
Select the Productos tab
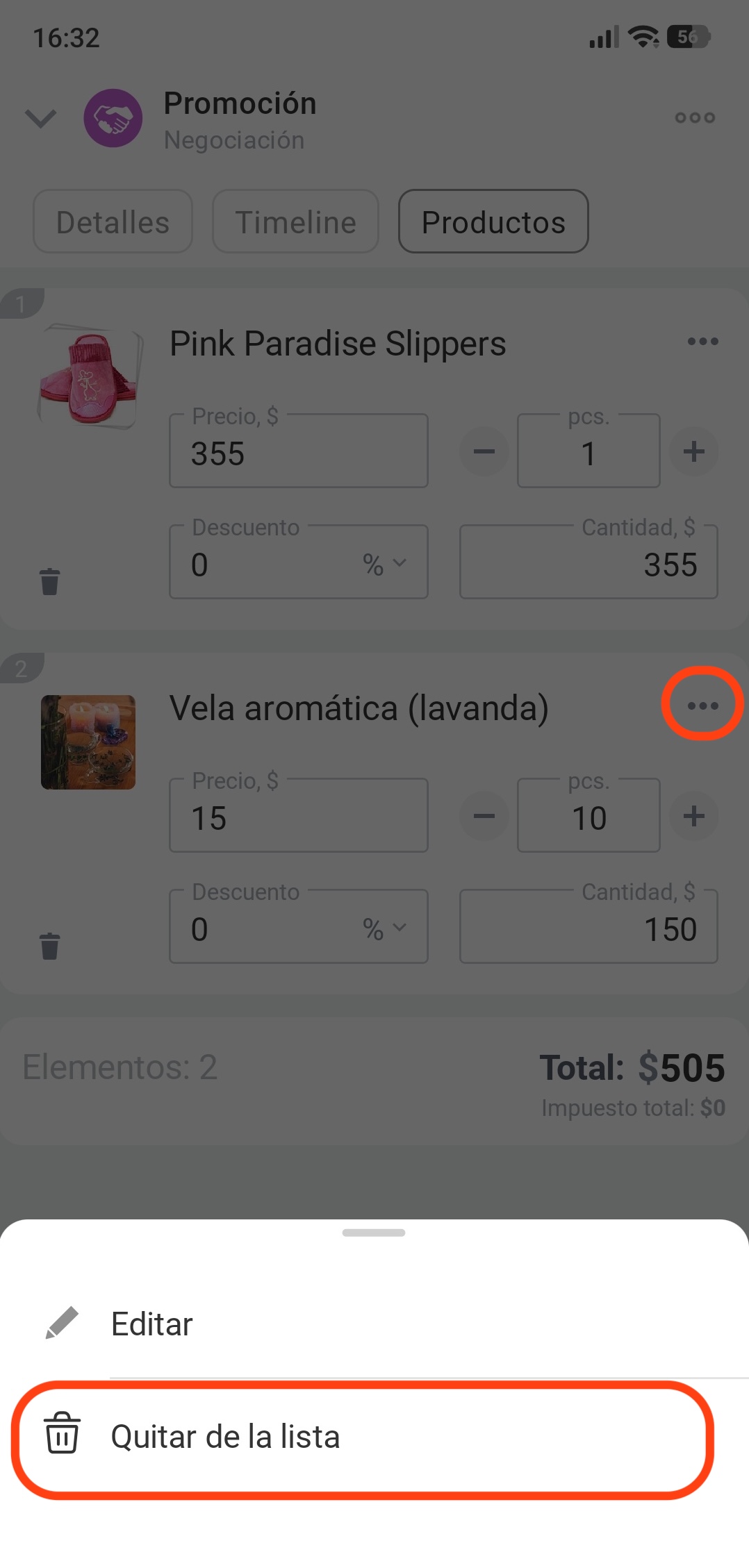coord(493,222)
